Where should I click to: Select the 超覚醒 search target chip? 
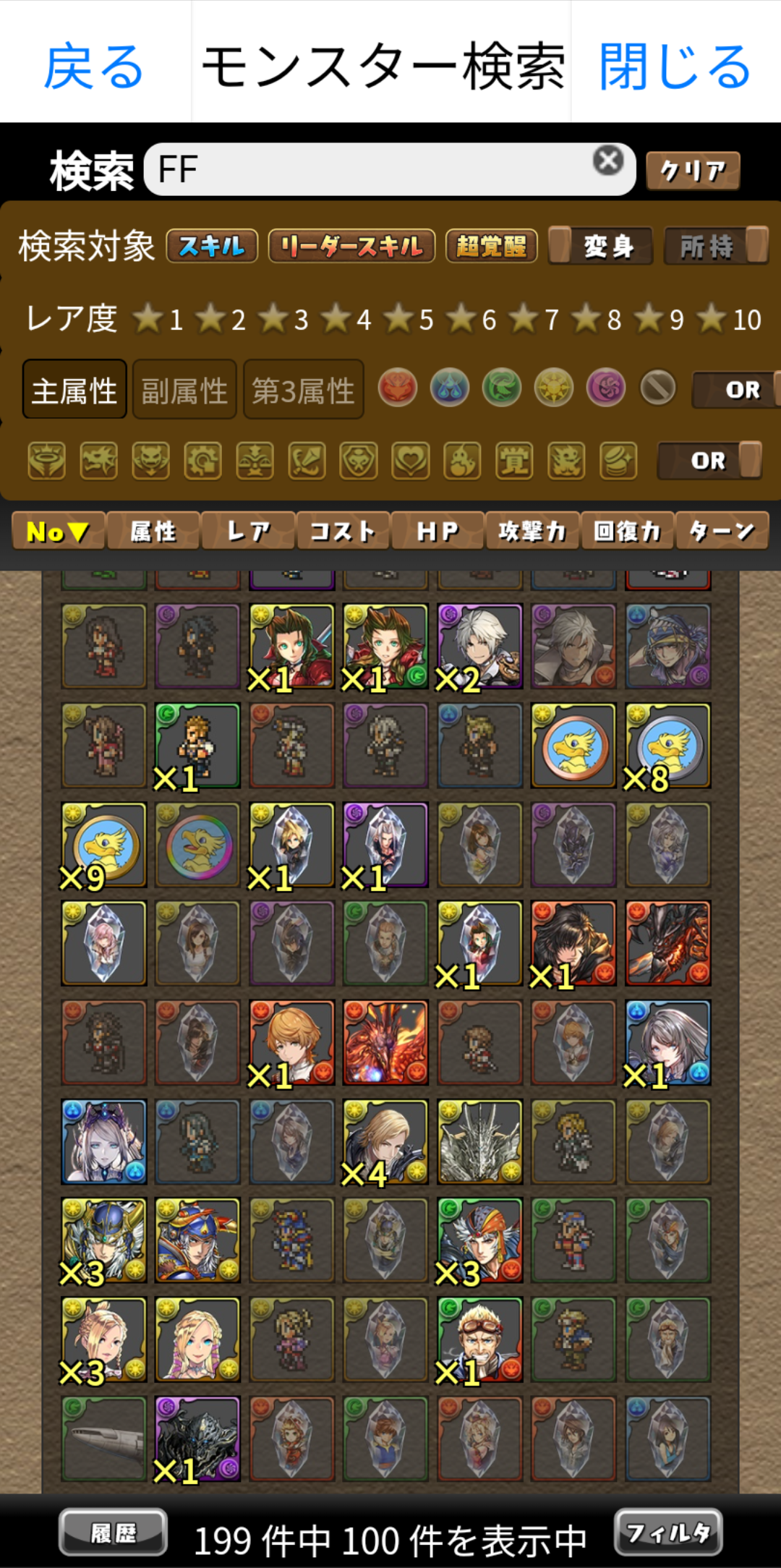pos(492,247)
